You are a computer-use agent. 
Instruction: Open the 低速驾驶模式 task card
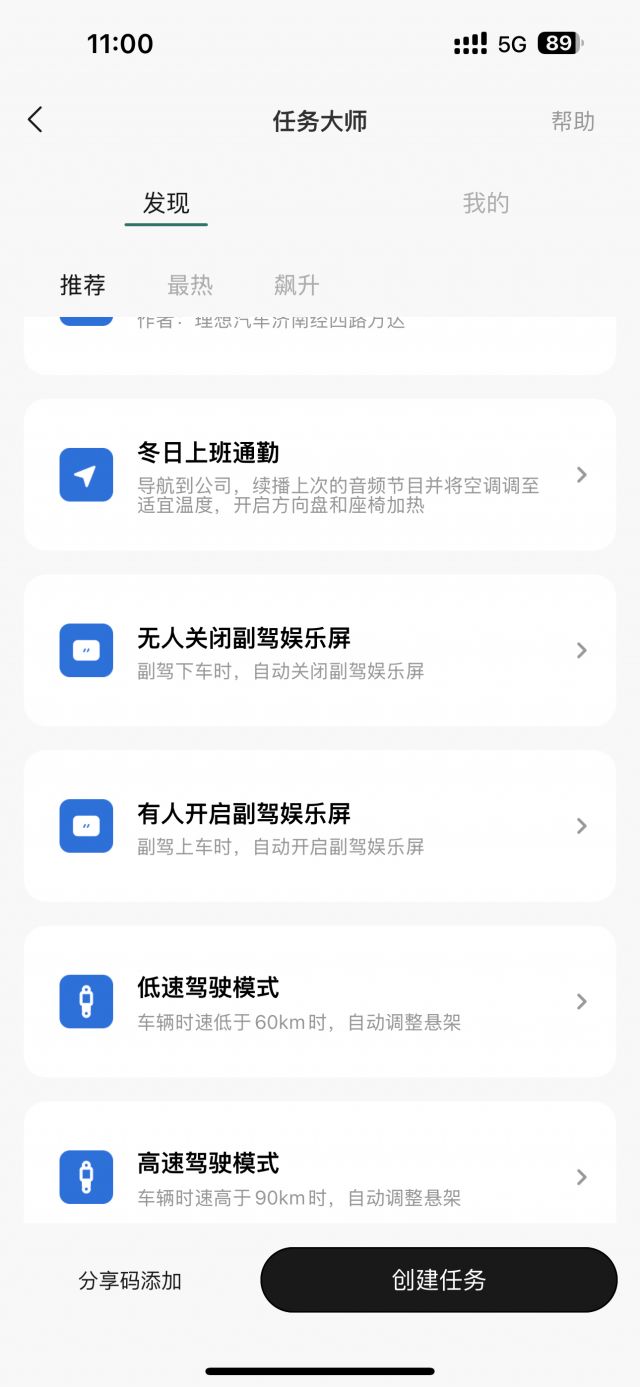pos(320,1002)
